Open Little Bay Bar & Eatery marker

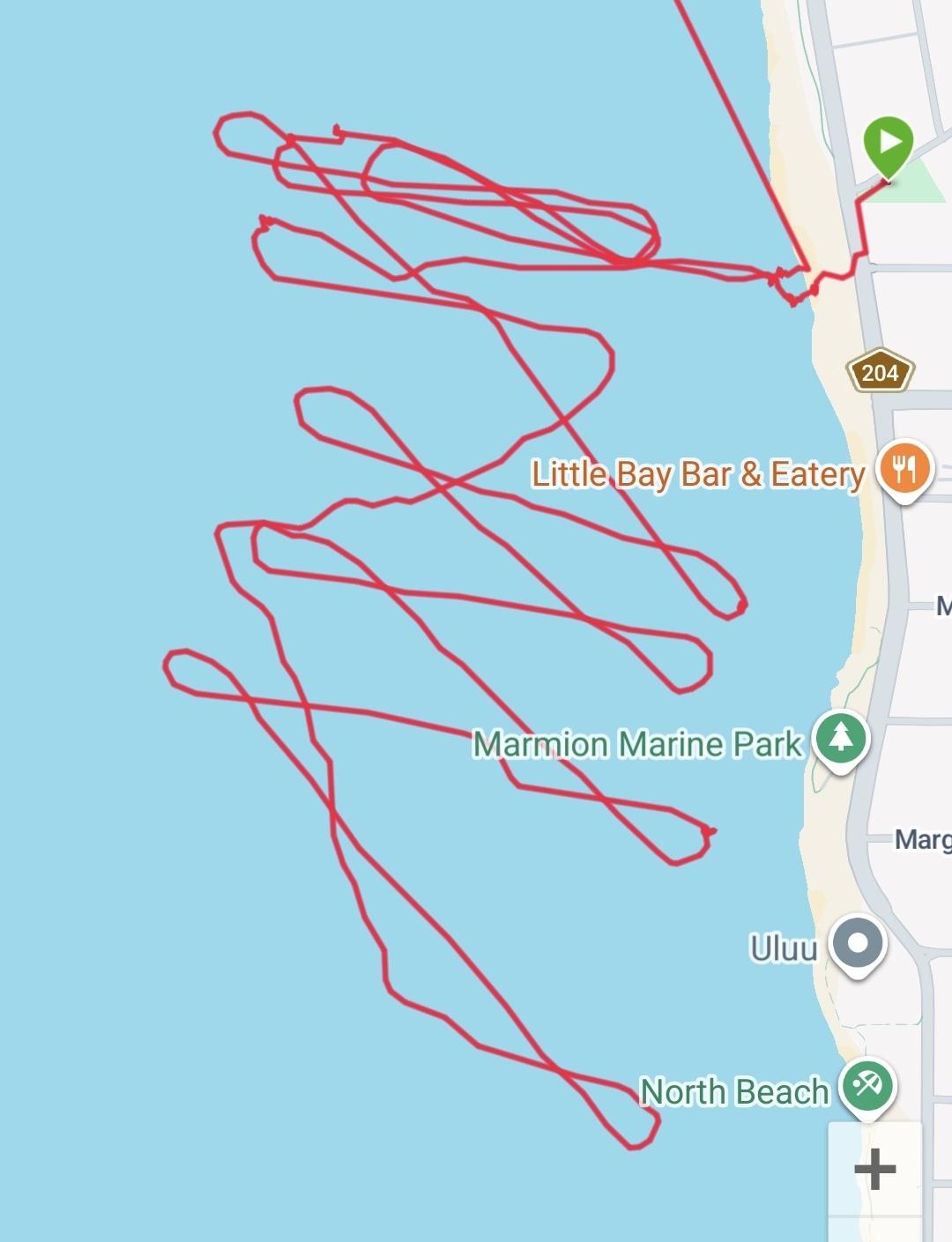point(905,468)
